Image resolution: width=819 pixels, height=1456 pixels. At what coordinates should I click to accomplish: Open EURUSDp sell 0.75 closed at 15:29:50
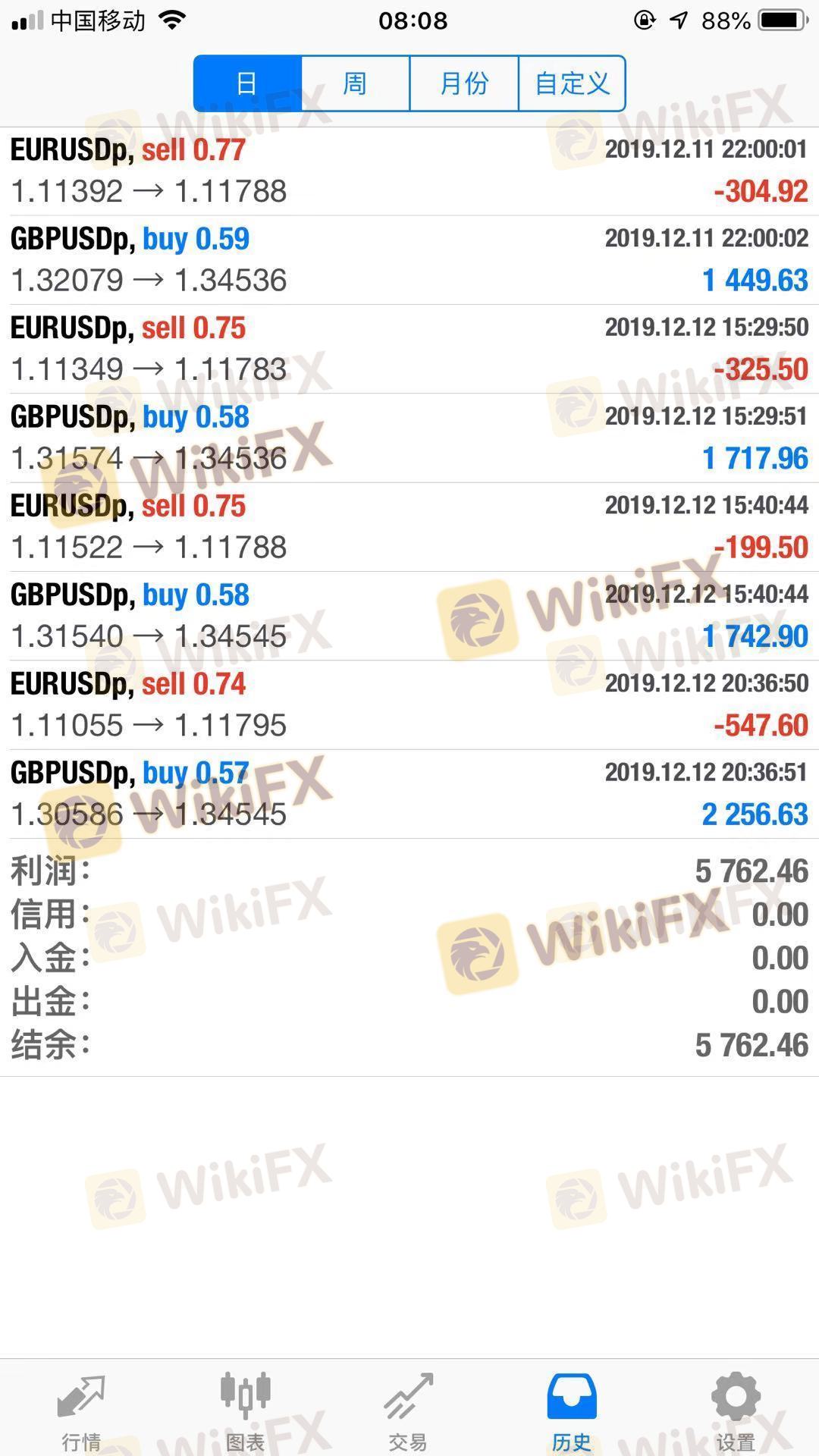point(409,349)
